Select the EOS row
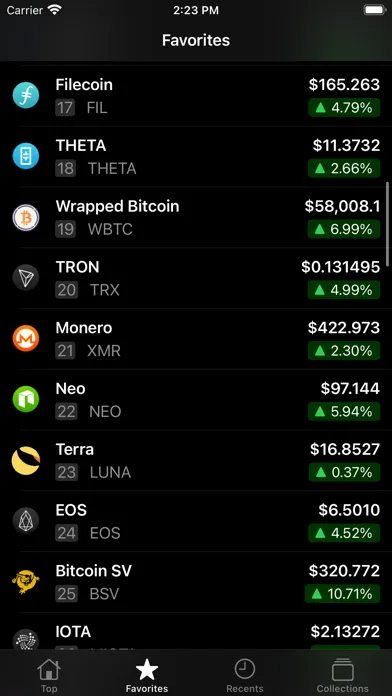This screenshot has width=392, height=696. click(196, 522)
